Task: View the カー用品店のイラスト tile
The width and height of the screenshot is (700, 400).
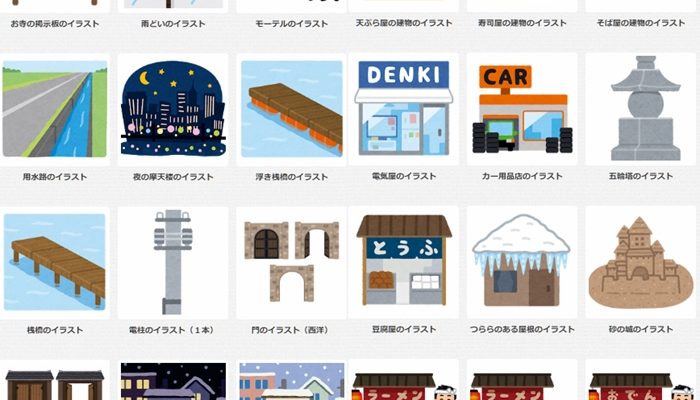Action: pyautogui.click(x=522, y=110)
